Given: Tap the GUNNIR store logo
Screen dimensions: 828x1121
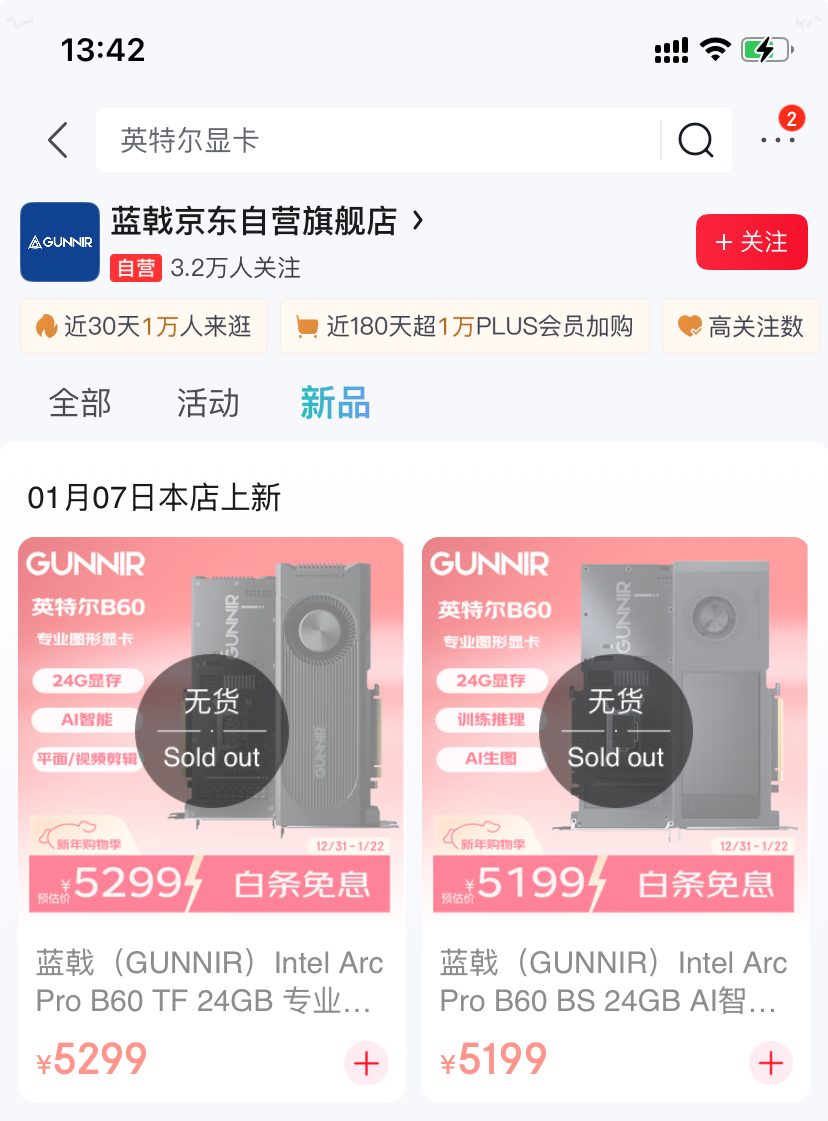Looking at the screenshot, I should [x=56, y=242].
